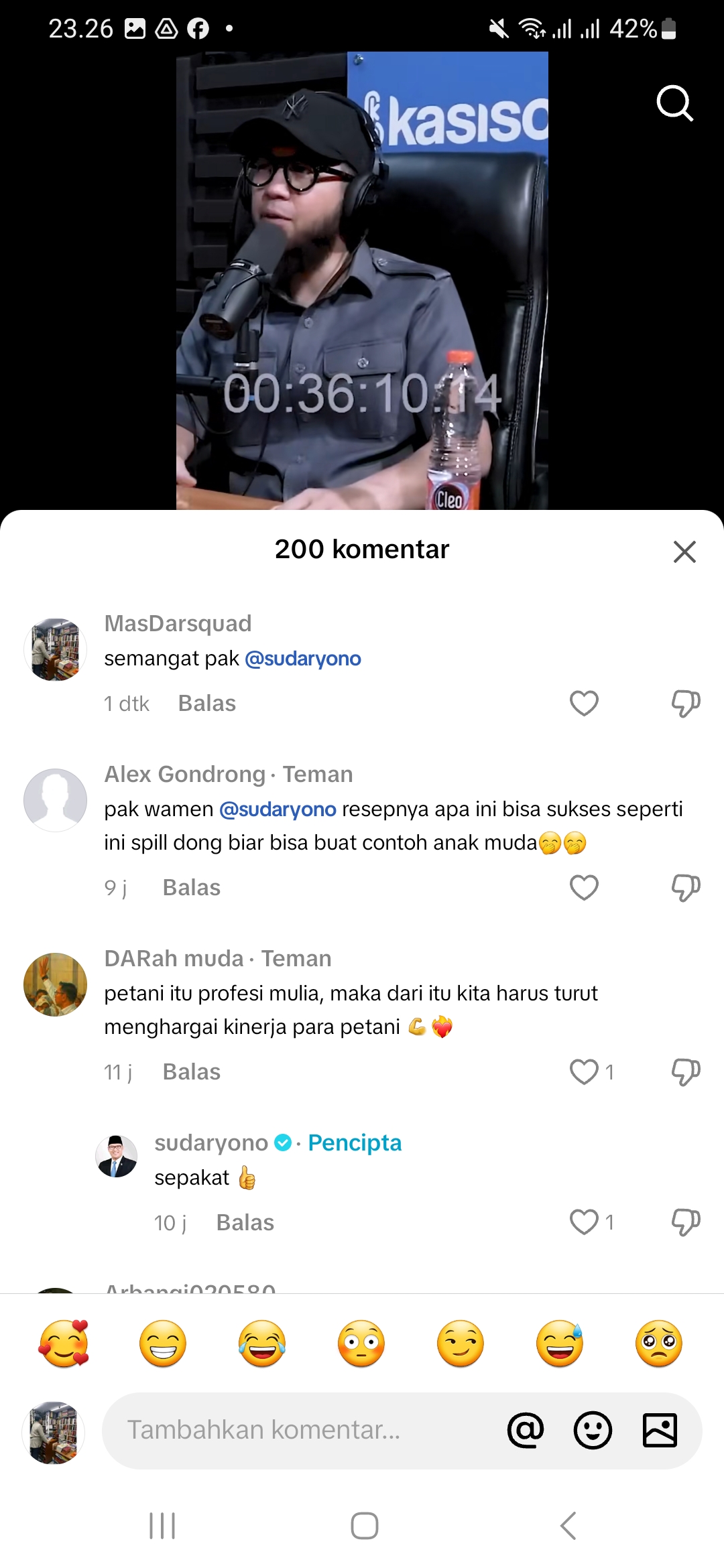Go back using system navigation

tap(568, 1526)
